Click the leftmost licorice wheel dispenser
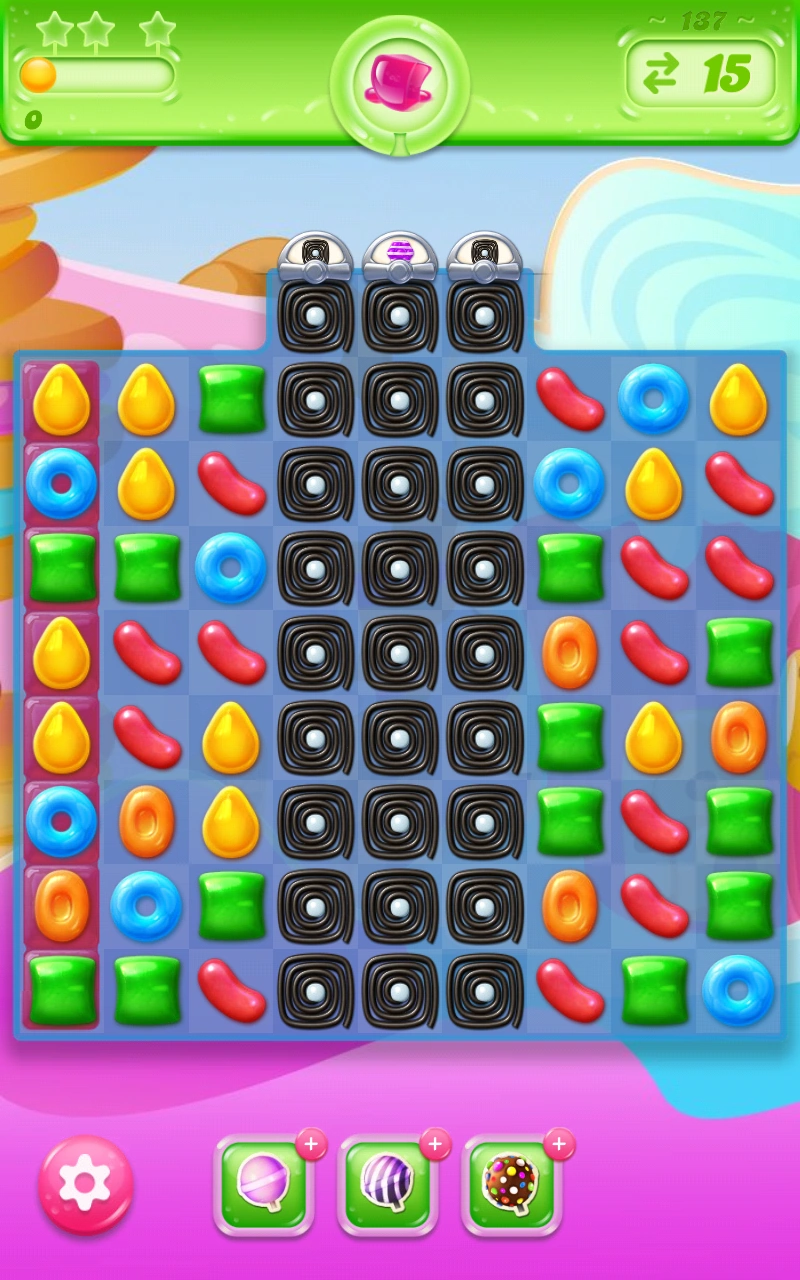 pyautogui.click(x=316, y=253)
